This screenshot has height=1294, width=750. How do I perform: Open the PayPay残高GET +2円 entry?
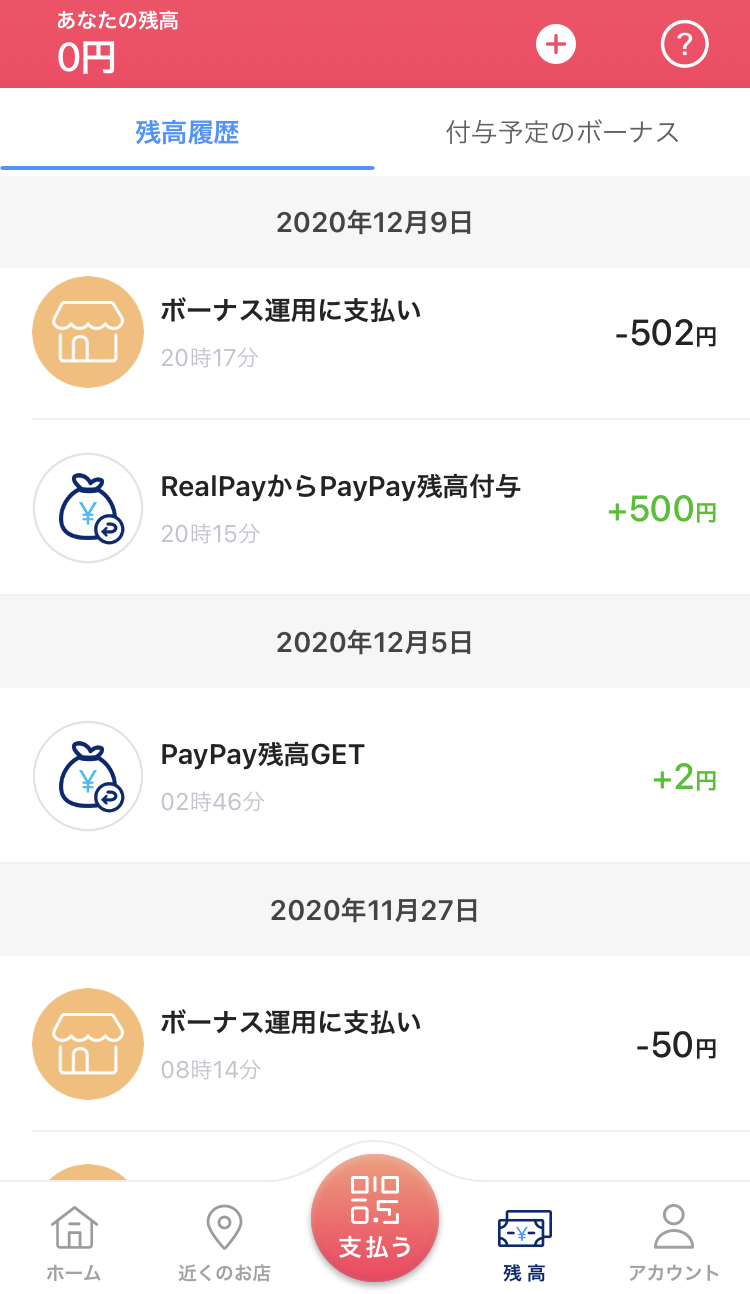pos(375,776)
